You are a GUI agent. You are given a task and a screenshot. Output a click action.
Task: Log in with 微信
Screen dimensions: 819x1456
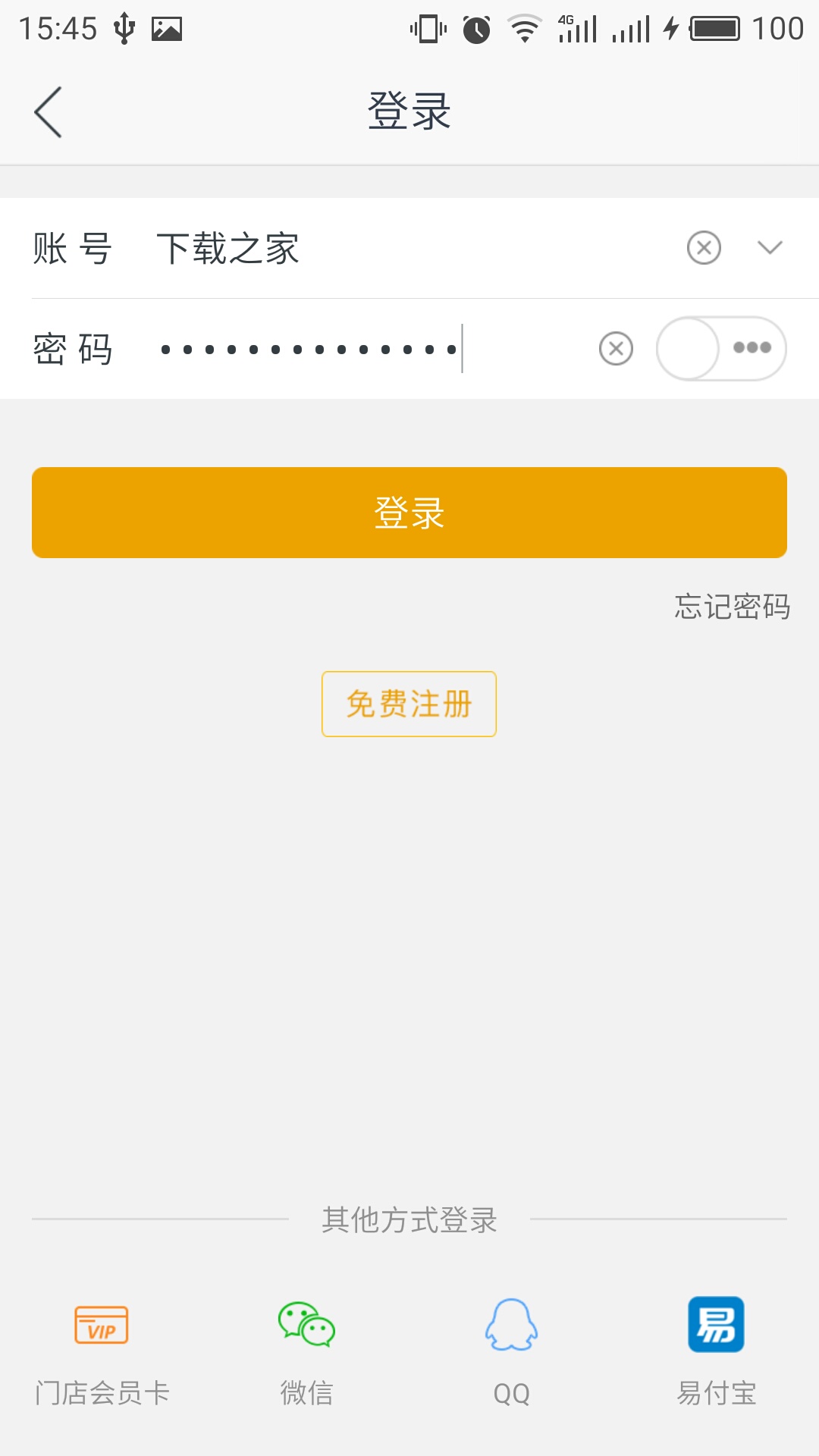pyautogui.click(x=306, y=1350)
